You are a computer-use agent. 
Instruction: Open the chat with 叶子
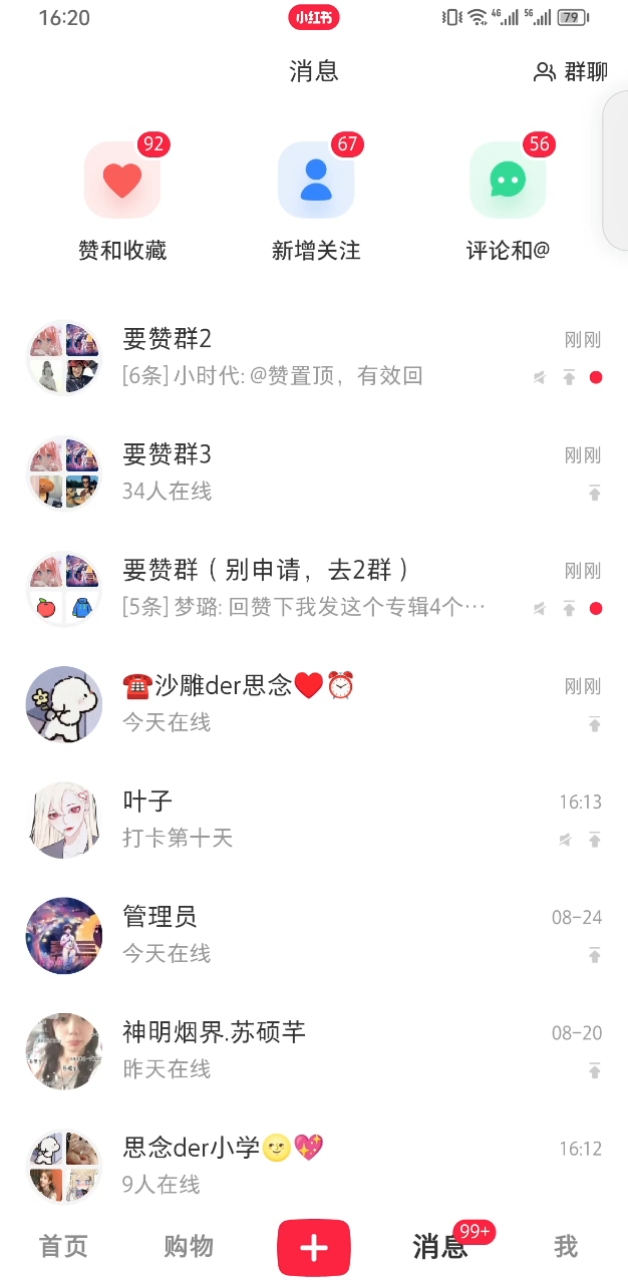(314, 819)
